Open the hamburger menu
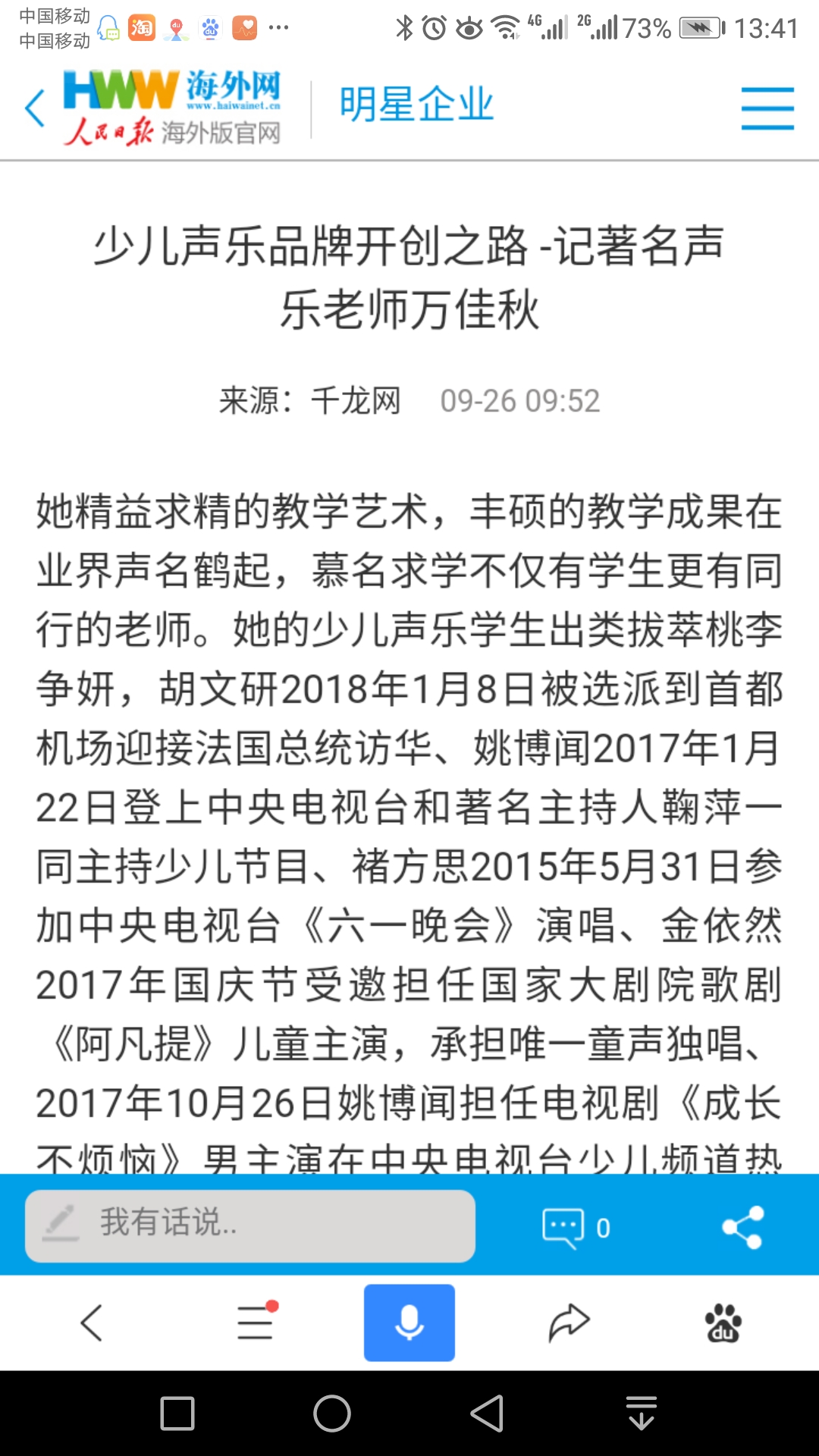819x1456 pixels. coord(767,108)
